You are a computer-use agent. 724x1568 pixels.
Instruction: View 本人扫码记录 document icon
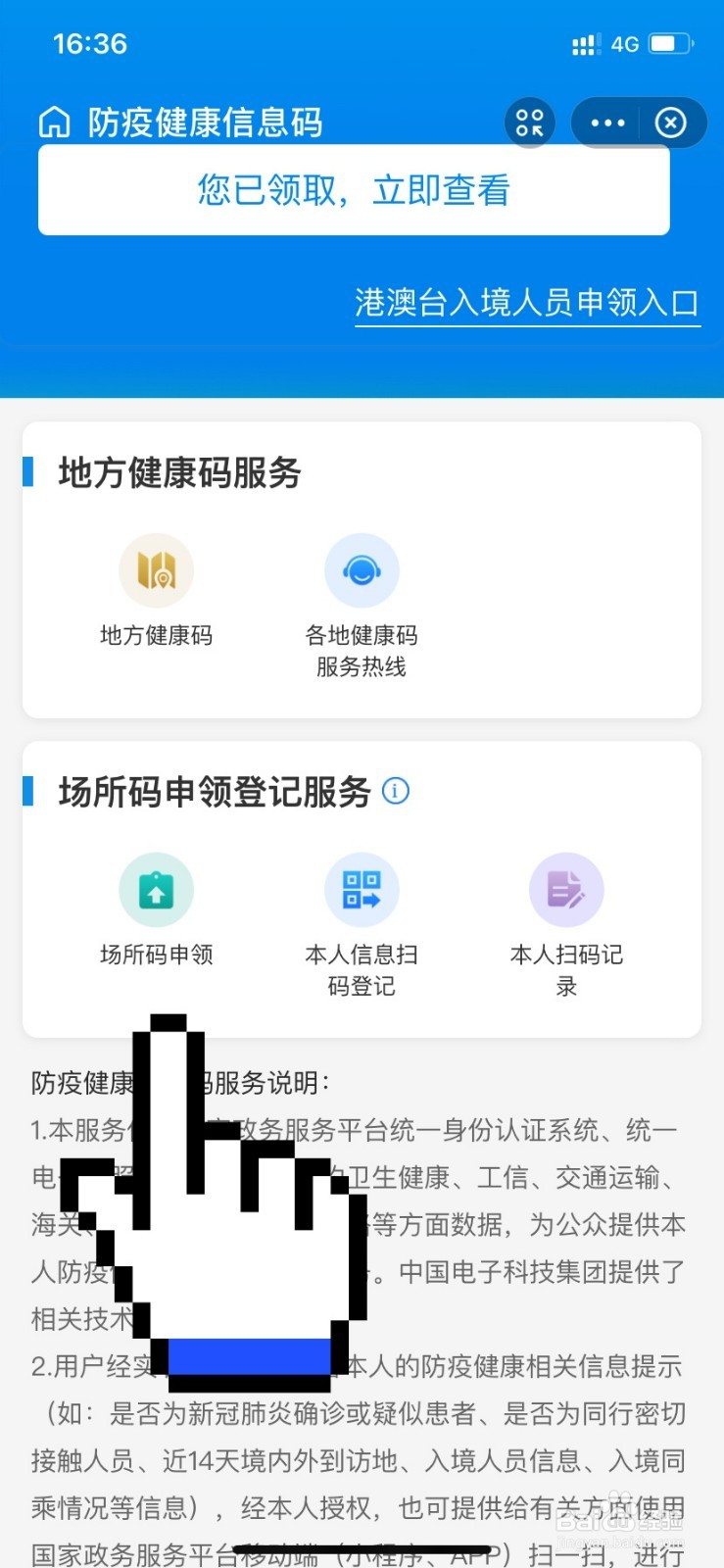pyautogui.click(x=566, y=889)
